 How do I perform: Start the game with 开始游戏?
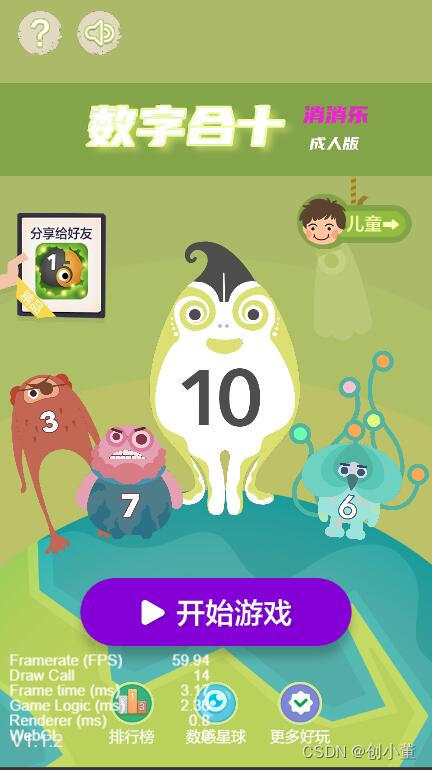coord(216,612)
